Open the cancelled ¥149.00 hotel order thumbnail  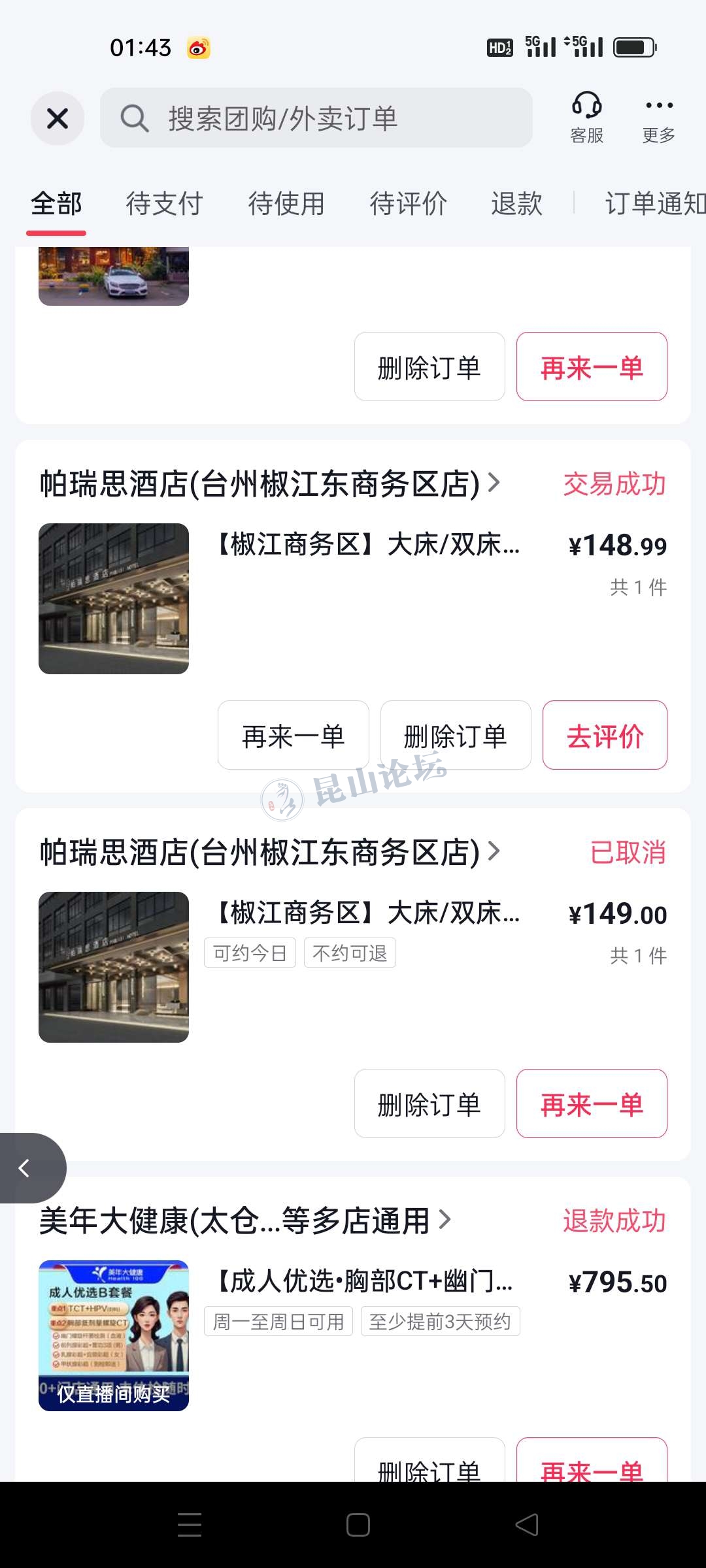(114, 967)
